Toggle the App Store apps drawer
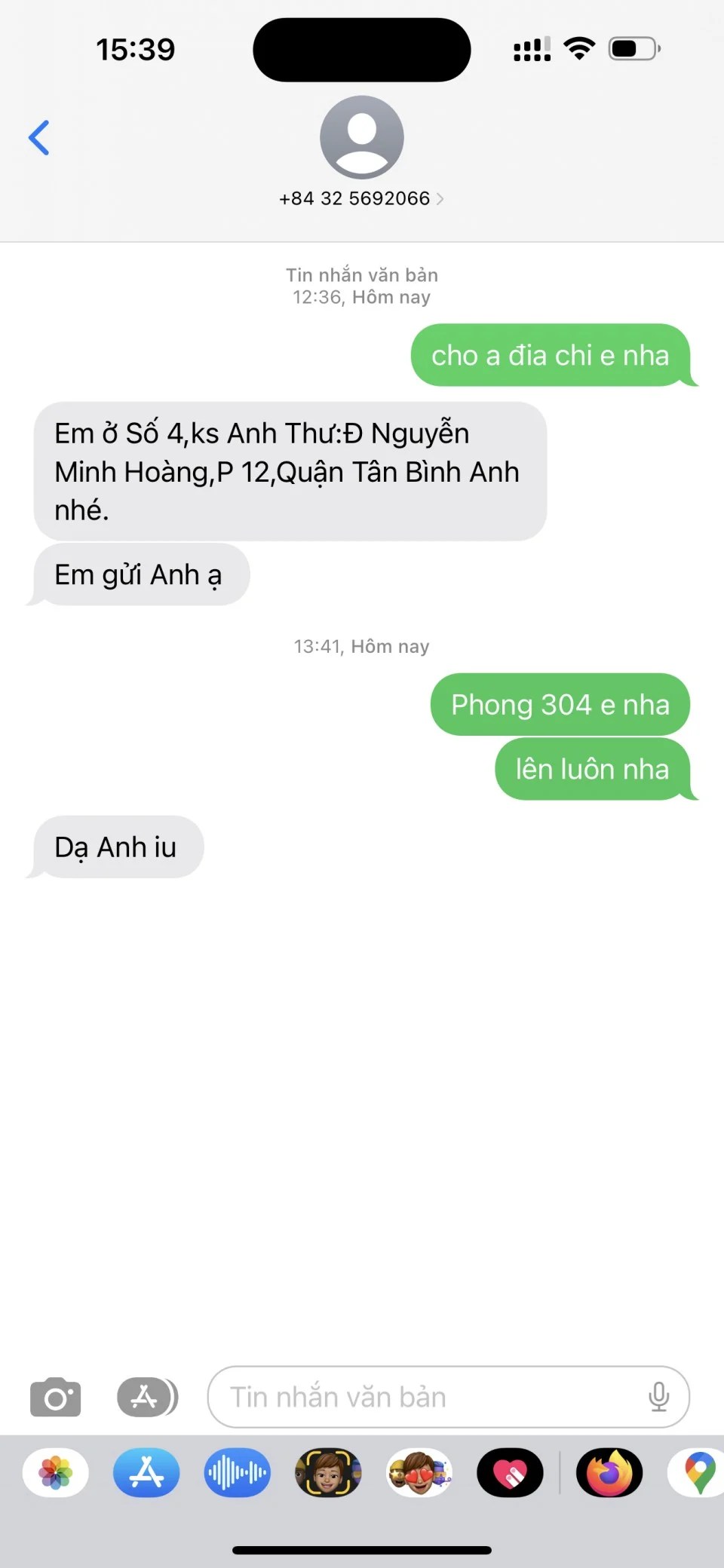Screen dimensions: 724x1568 pyautogui.click(x=147, y=1397)
